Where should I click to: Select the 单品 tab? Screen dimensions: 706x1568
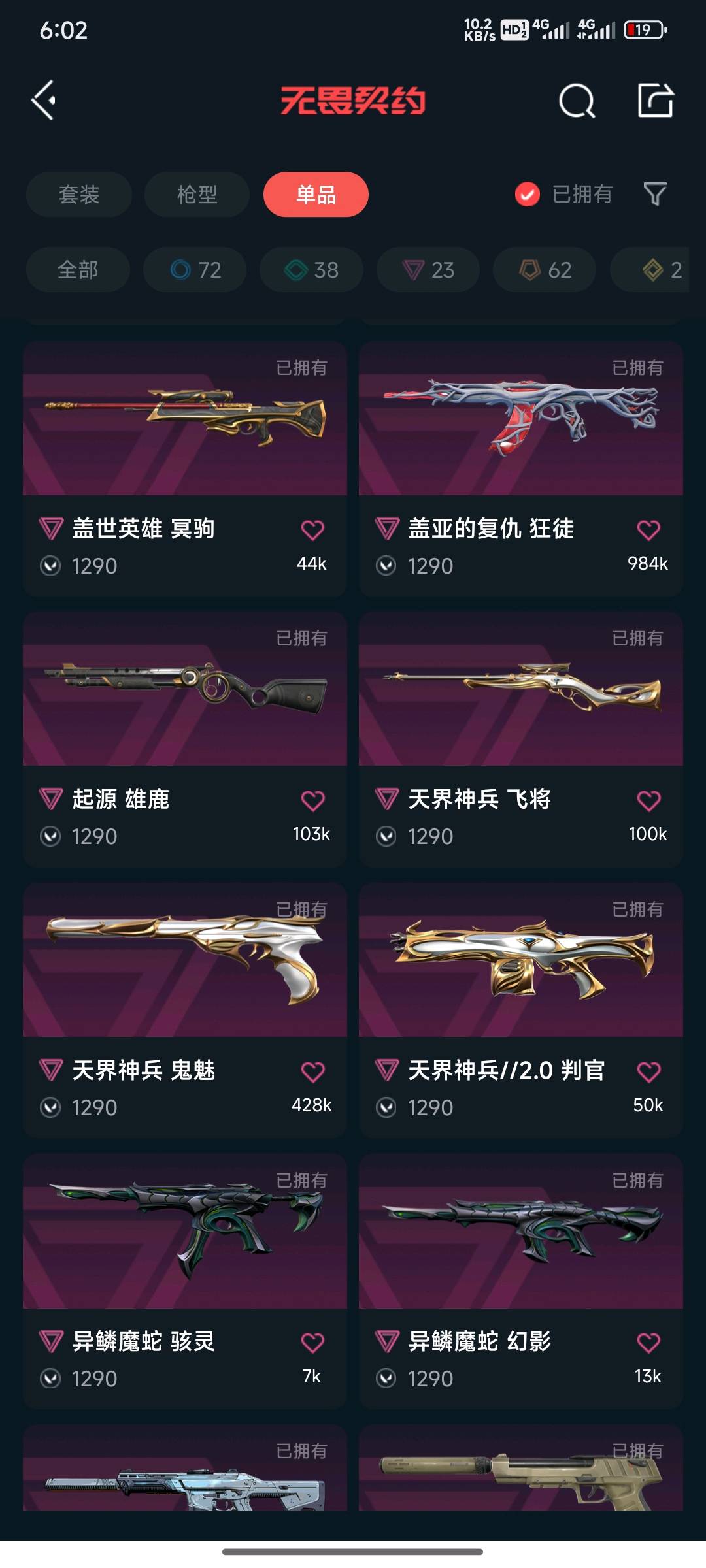click(x=316, y=194)
